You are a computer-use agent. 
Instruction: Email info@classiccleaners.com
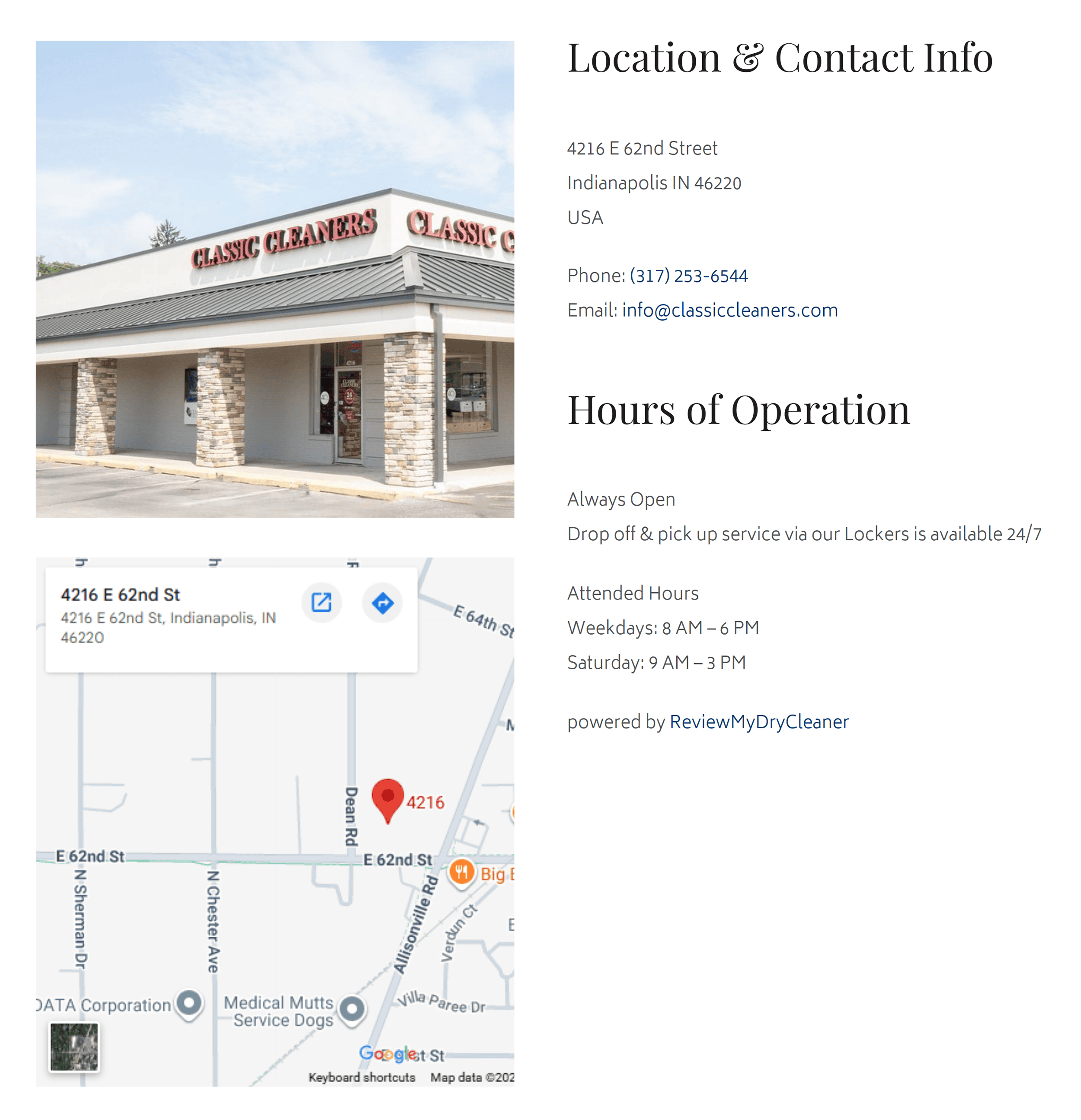click(729, 310)
